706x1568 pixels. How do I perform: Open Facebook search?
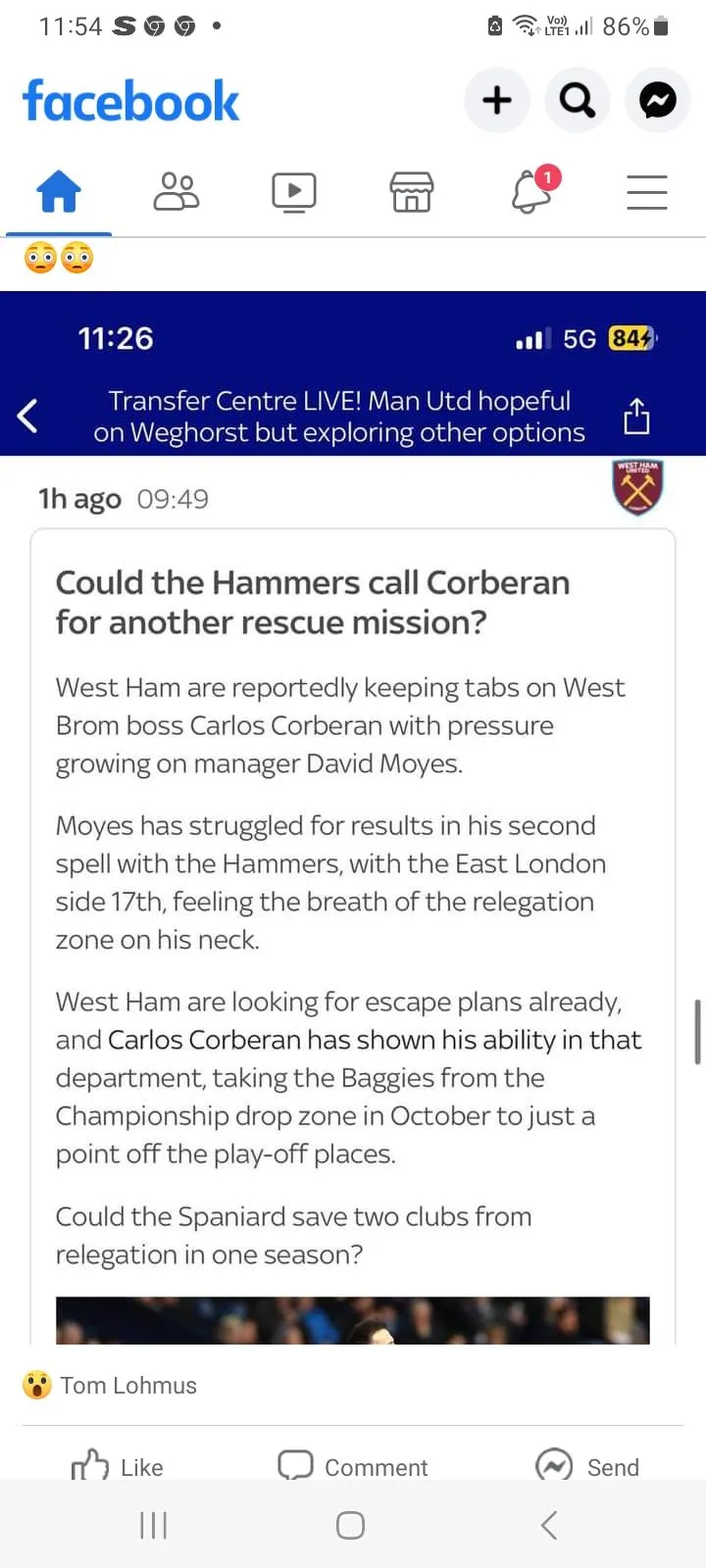tap(578, 100)
